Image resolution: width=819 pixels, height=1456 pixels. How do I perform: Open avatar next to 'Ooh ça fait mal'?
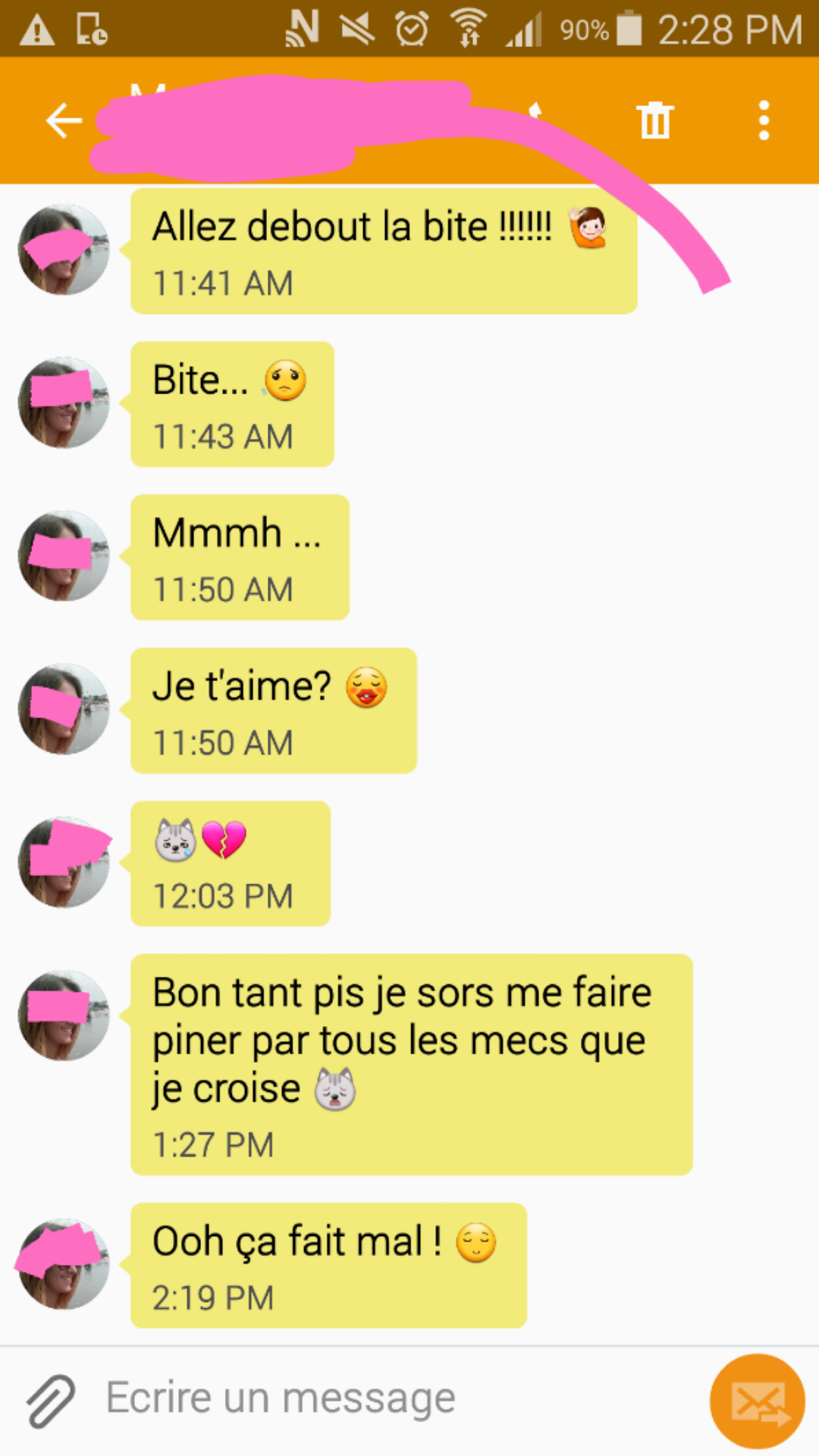(64, 1264)
